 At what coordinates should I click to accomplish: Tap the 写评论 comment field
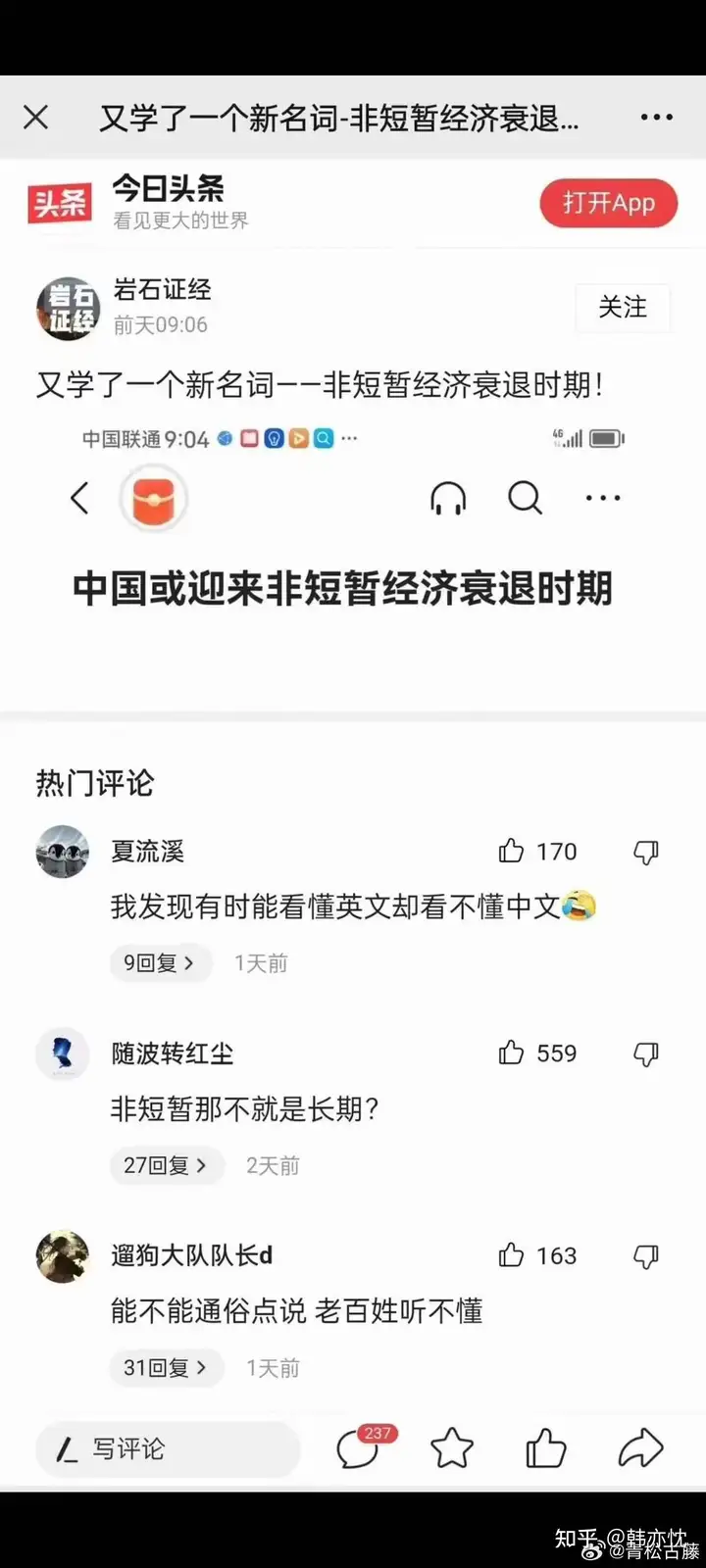click(x=168, y=1449)
